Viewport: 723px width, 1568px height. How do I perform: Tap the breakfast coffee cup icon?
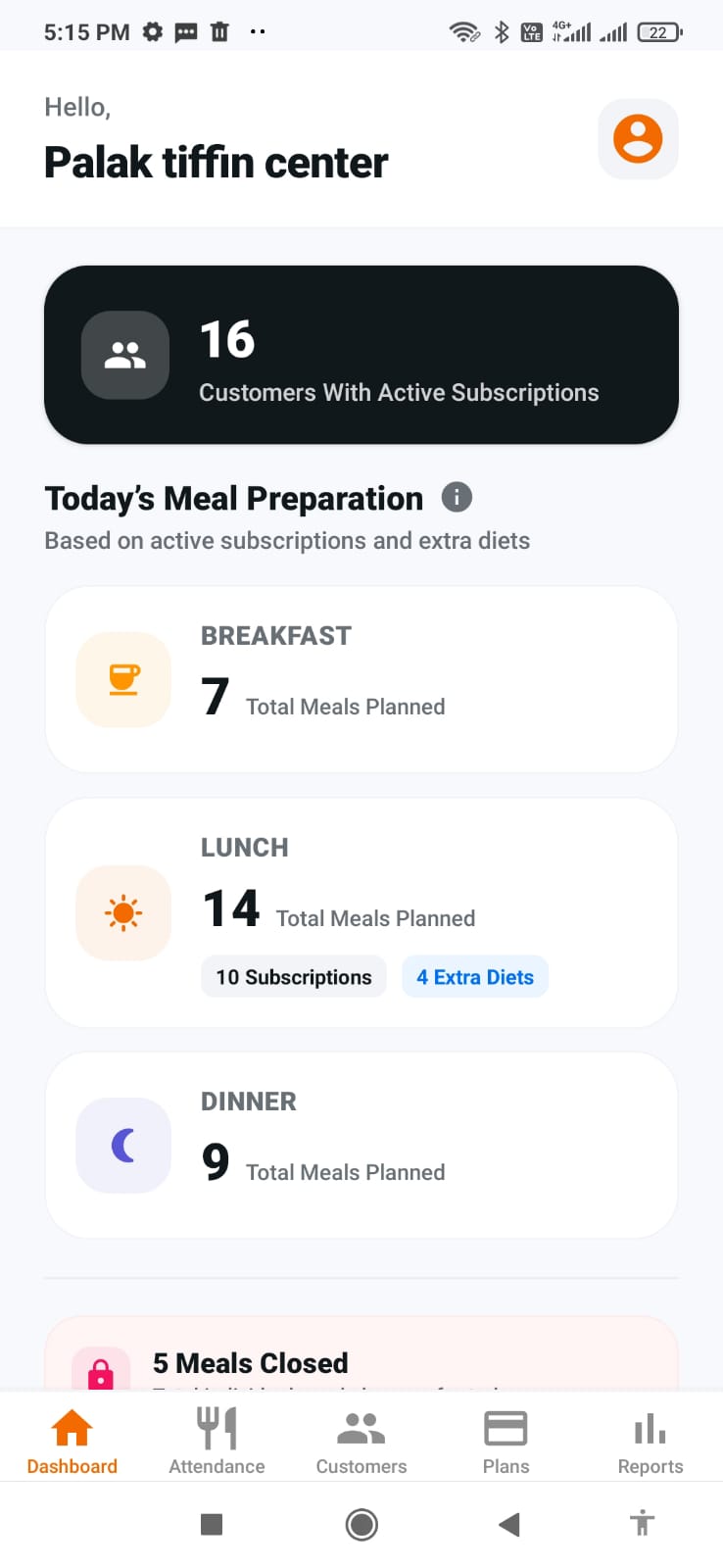point(122,679)
